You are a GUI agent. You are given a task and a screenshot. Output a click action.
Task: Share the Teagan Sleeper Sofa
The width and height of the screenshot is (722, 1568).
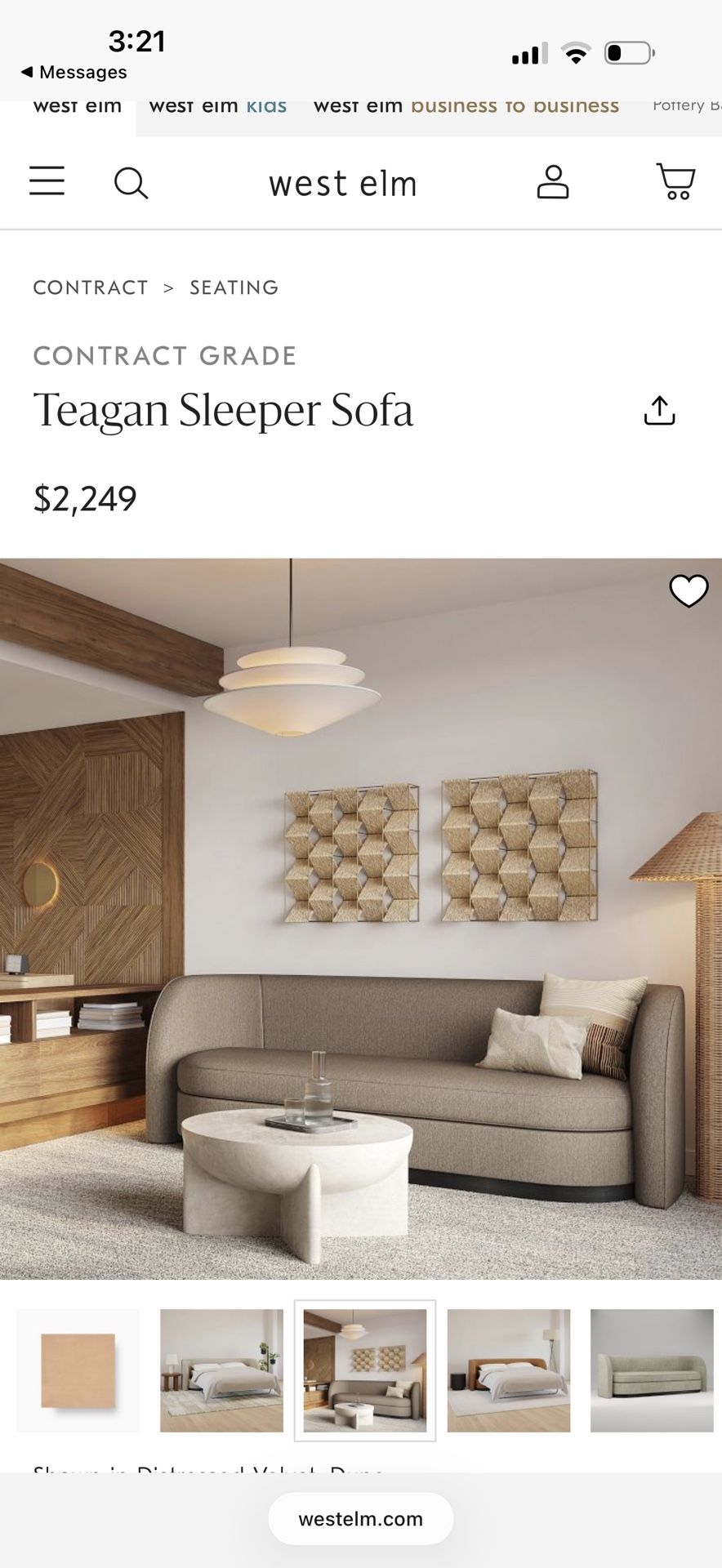point(660,410)
